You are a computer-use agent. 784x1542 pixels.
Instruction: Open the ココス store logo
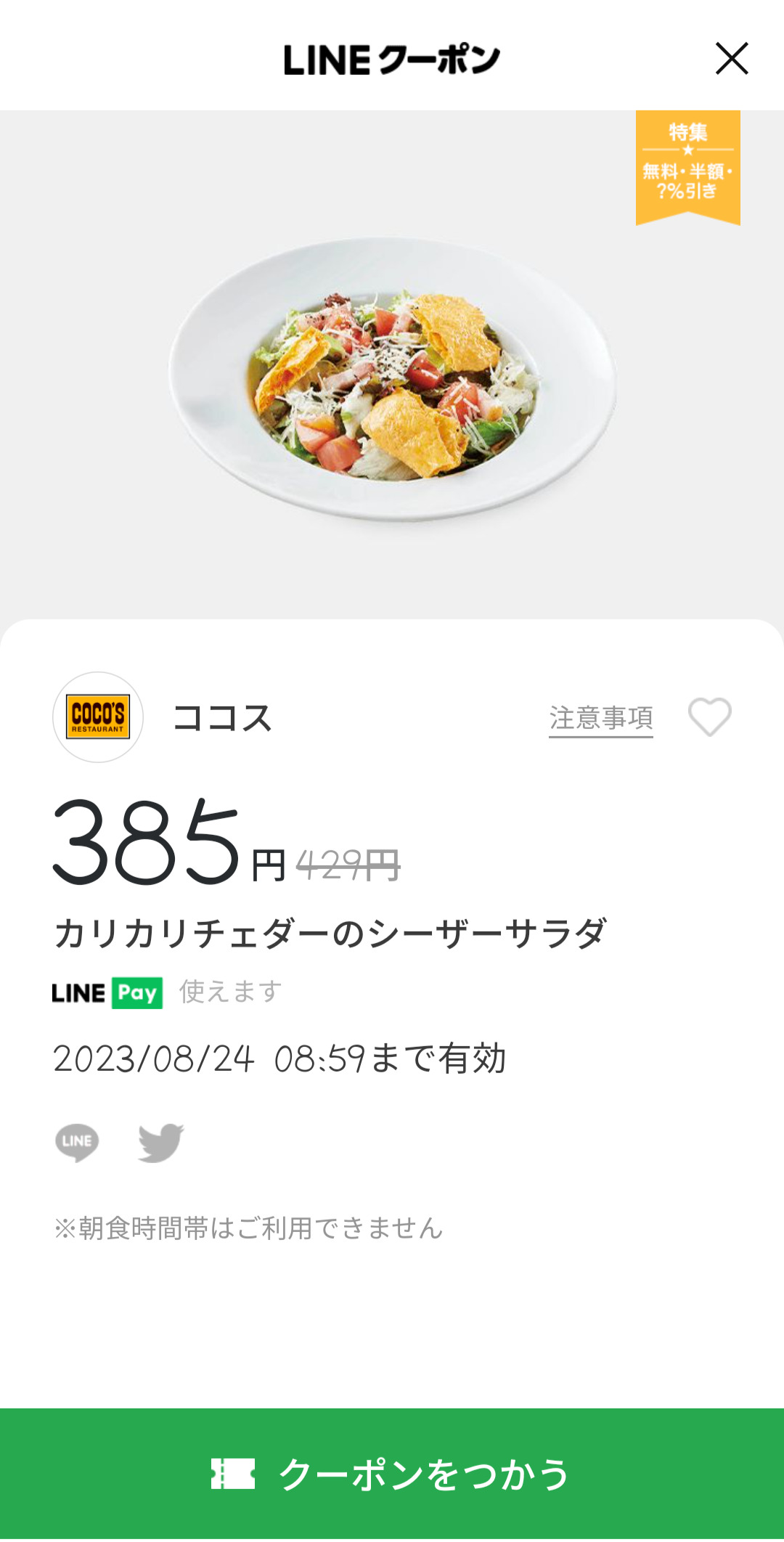98,717
